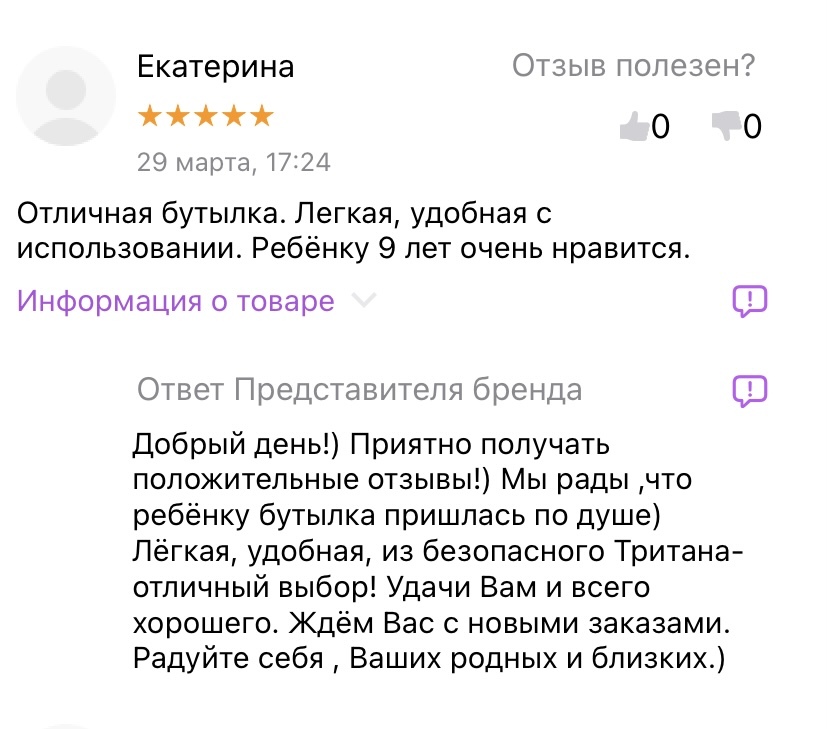
Task: Report the brand representative's reply
Action: point(749,388)
